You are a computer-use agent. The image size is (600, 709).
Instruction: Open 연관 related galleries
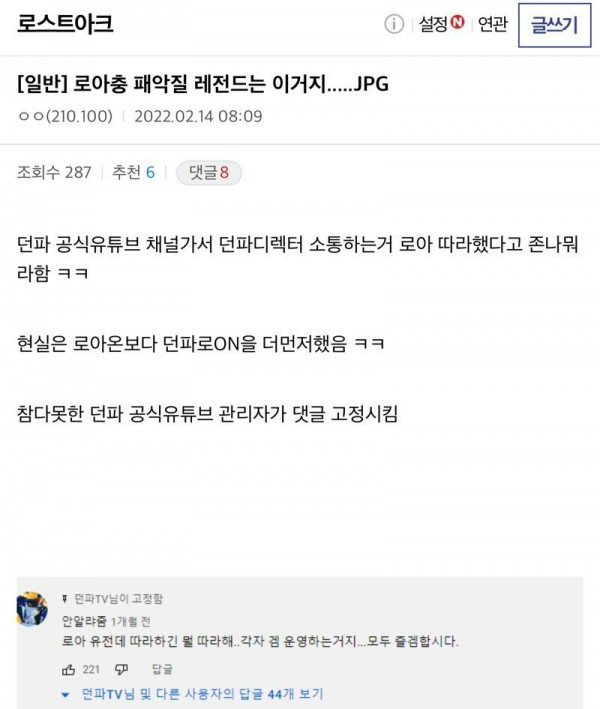pos(493,24)
